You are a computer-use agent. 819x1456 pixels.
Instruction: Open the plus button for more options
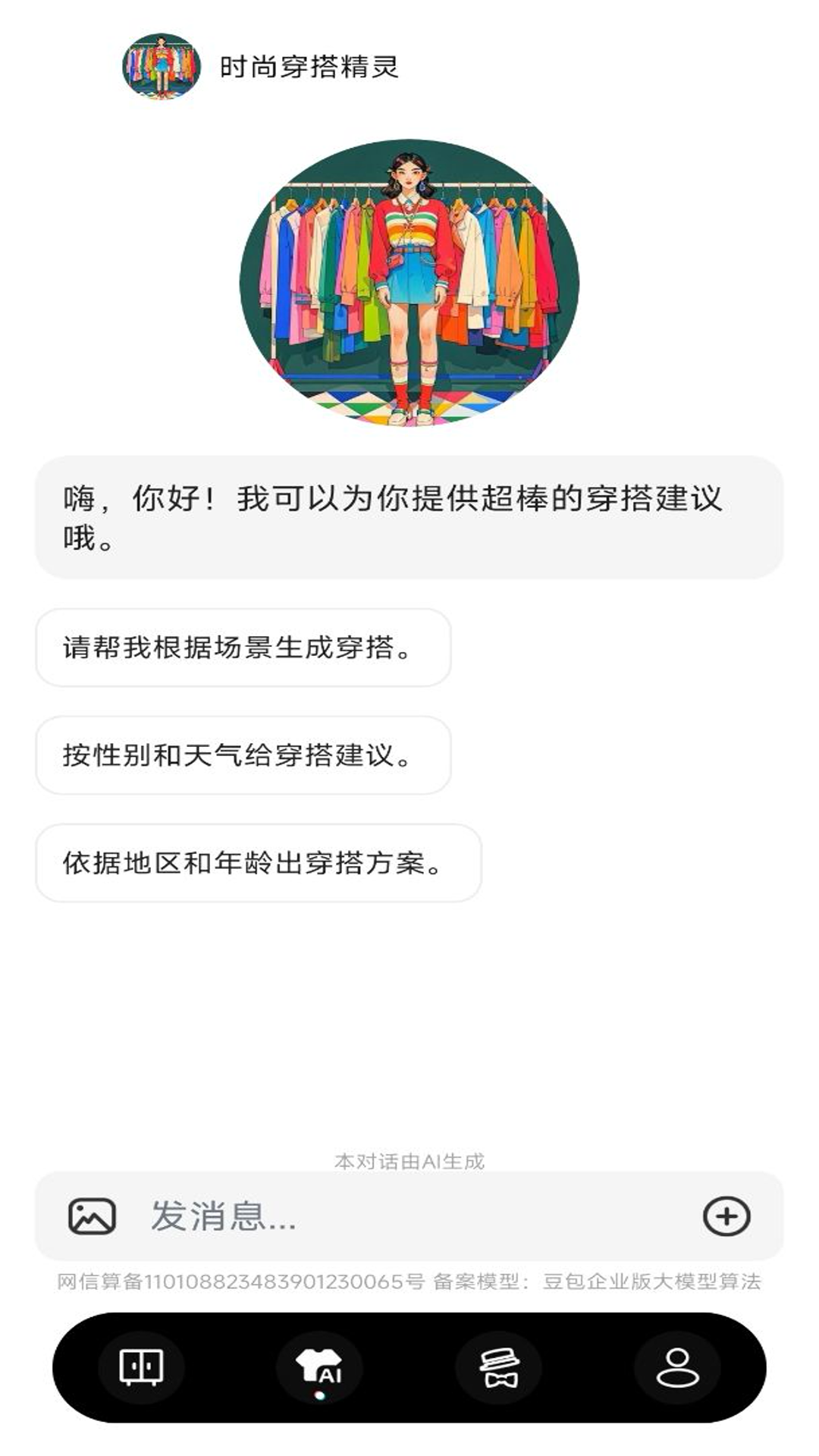726,1216
